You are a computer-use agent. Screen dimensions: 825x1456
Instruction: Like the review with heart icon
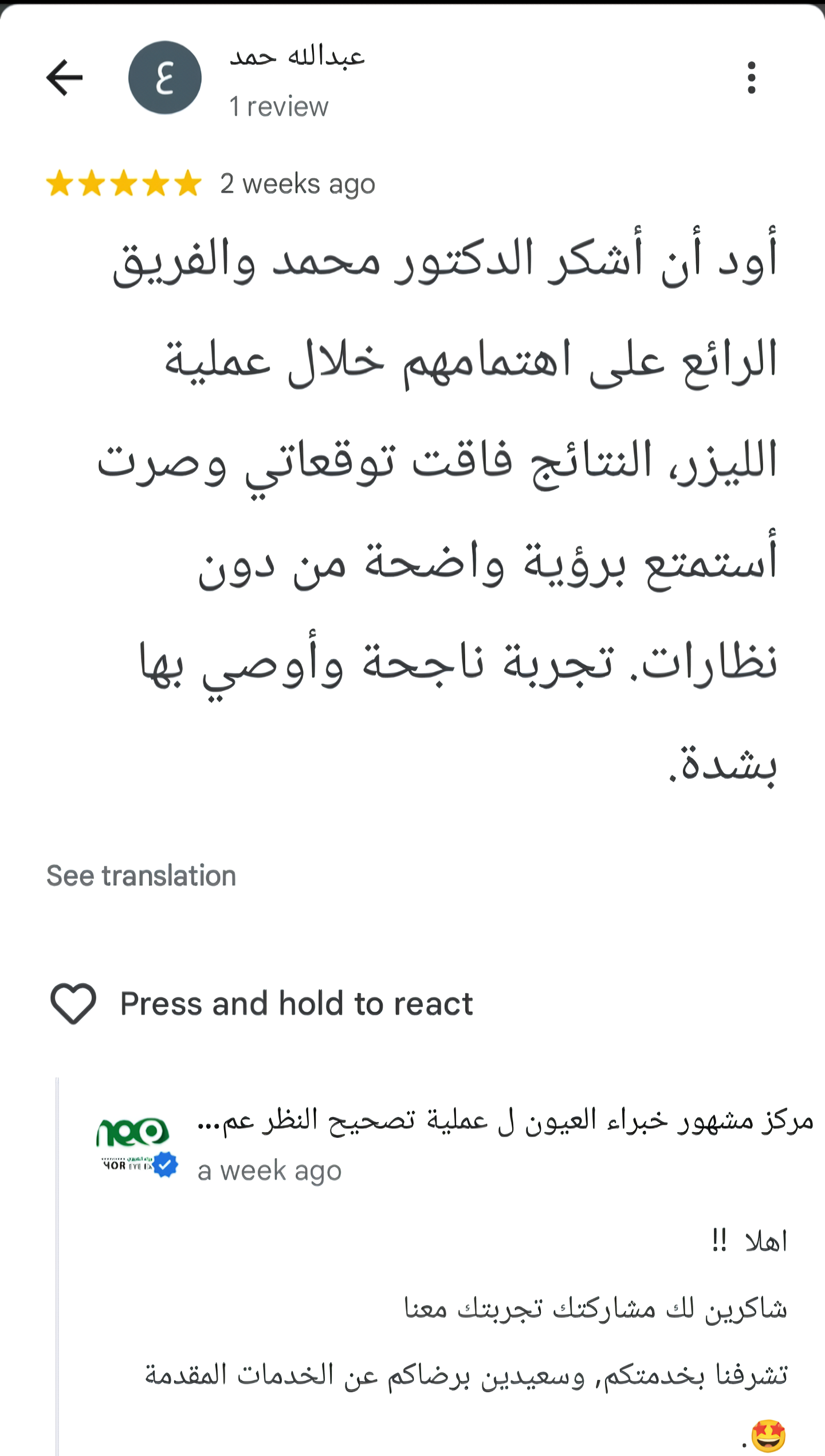tap(73, 1003)
